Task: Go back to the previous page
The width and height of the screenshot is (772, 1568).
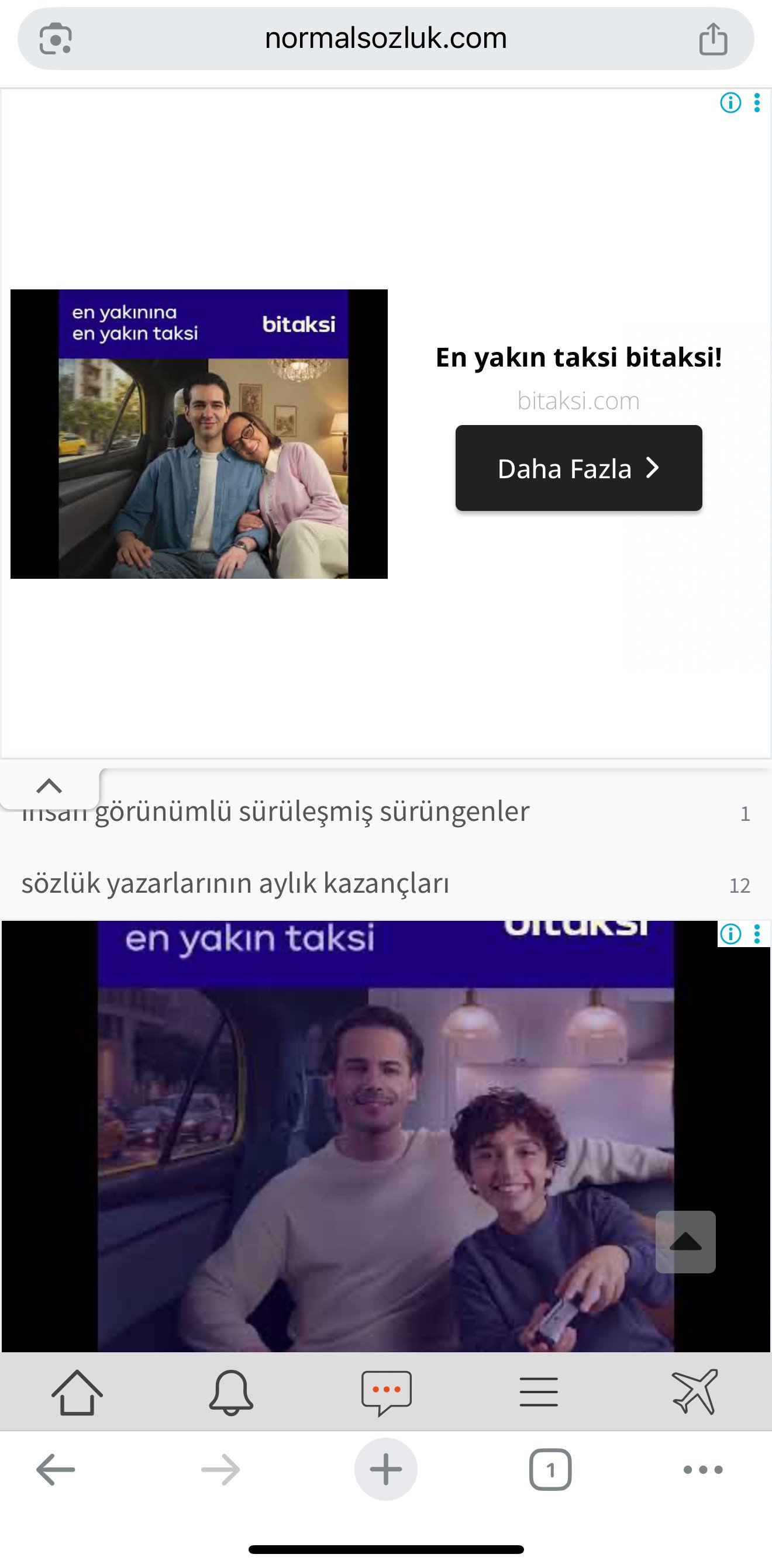Action: [56, 1469]
